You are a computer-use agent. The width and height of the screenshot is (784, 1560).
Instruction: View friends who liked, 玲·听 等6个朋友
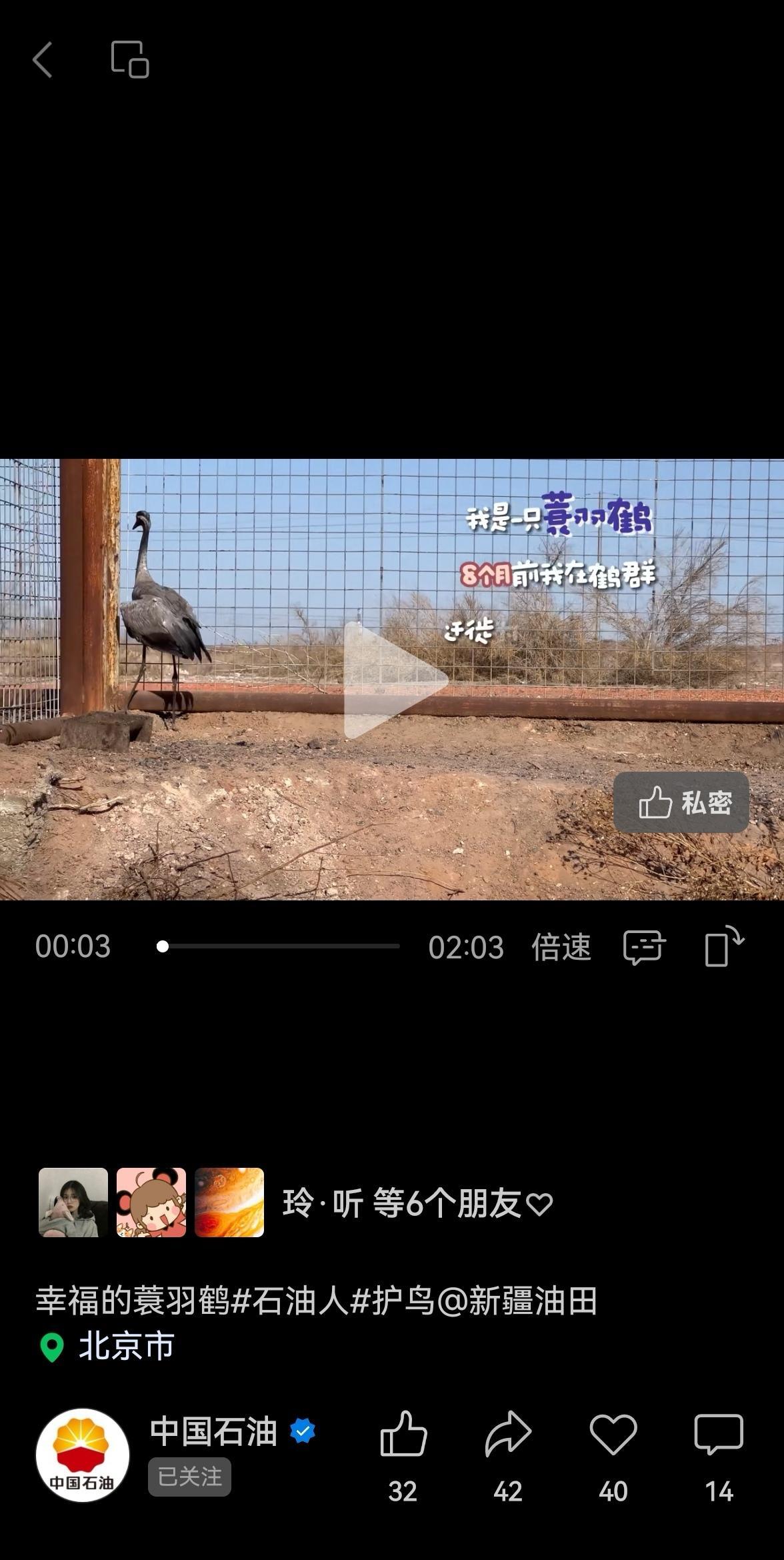coord(417,1204)
